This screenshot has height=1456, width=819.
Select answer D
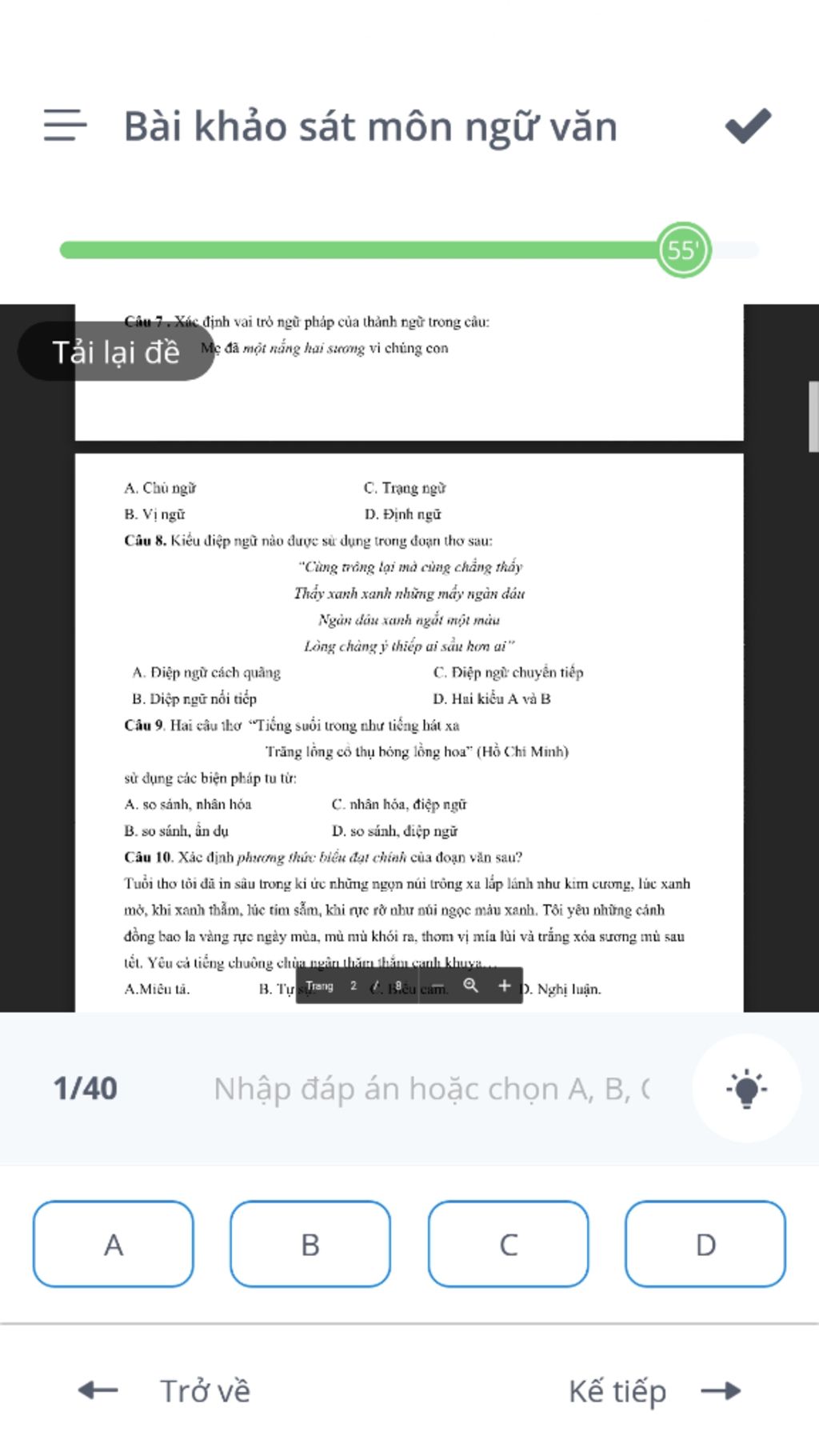tap(705, 1244)
